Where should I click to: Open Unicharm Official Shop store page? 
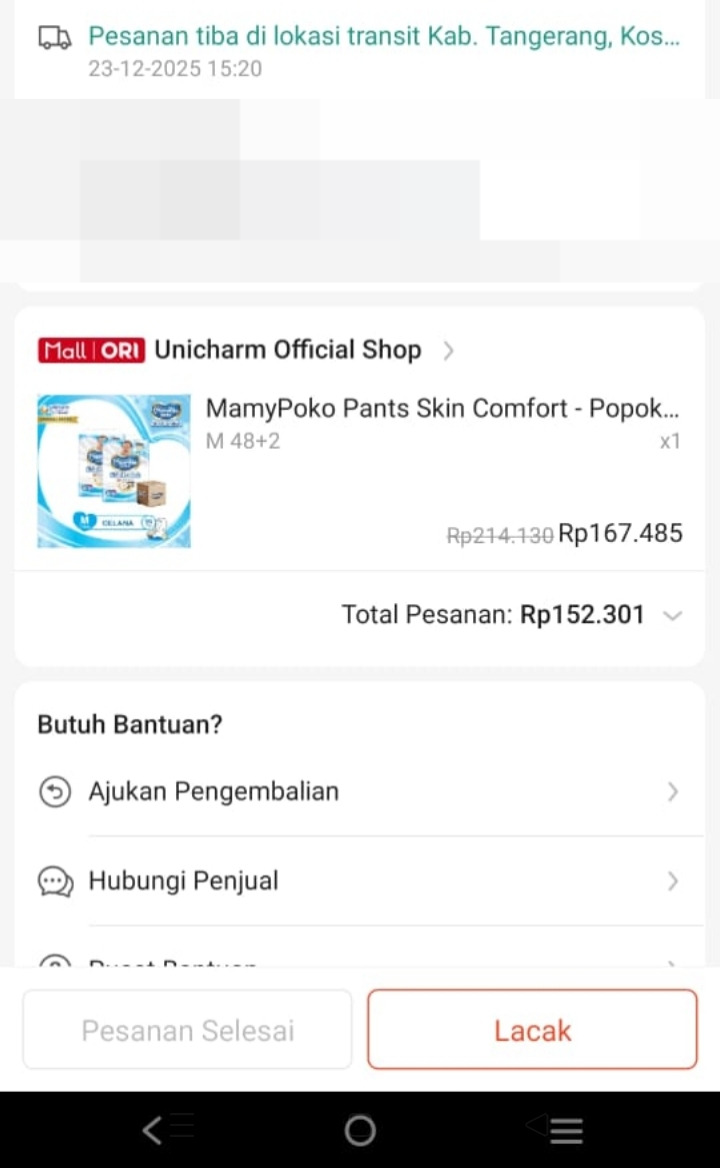(x=288, y=350)
